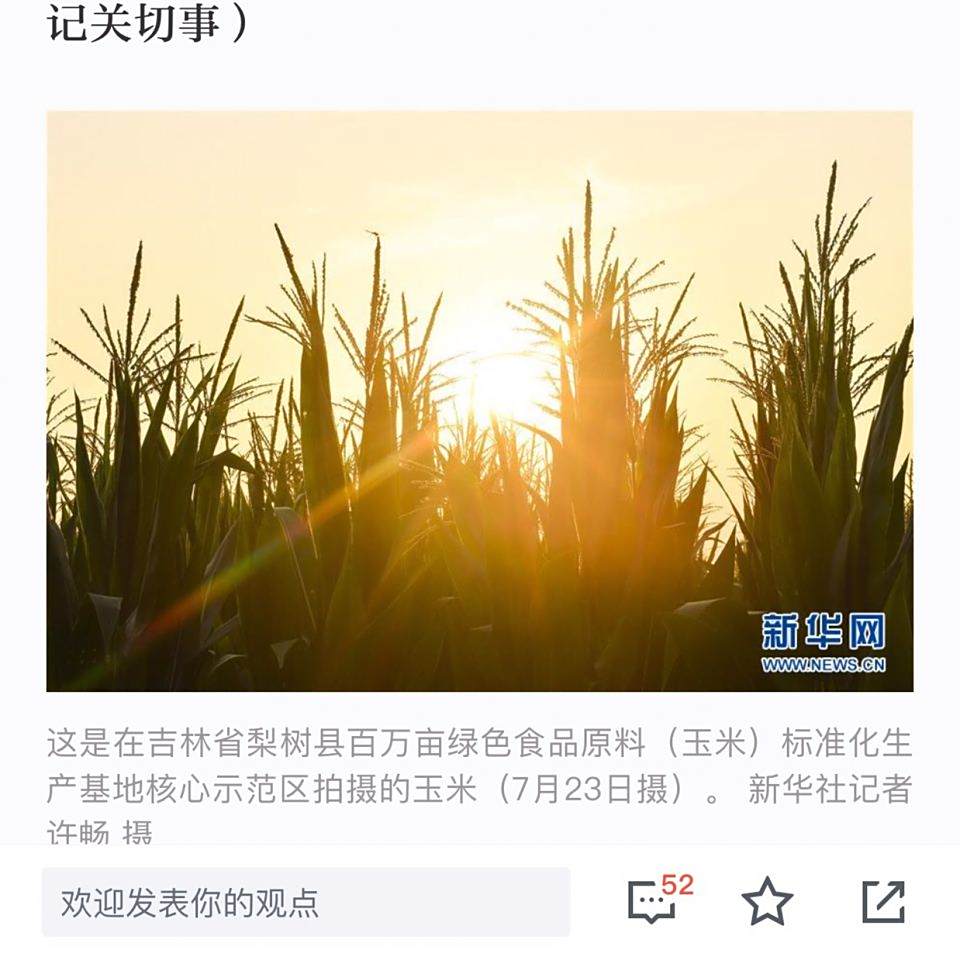
Task: Open the 52 comments
Action: pos(659,899)
